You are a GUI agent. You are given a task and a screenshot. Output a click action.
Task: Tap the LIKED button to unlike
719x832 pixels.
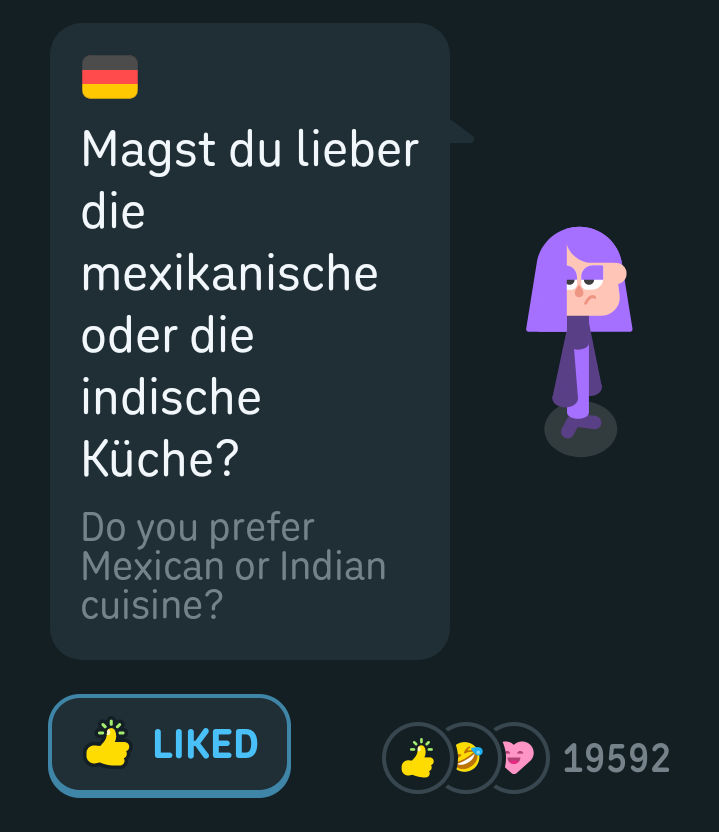[169, 745]
